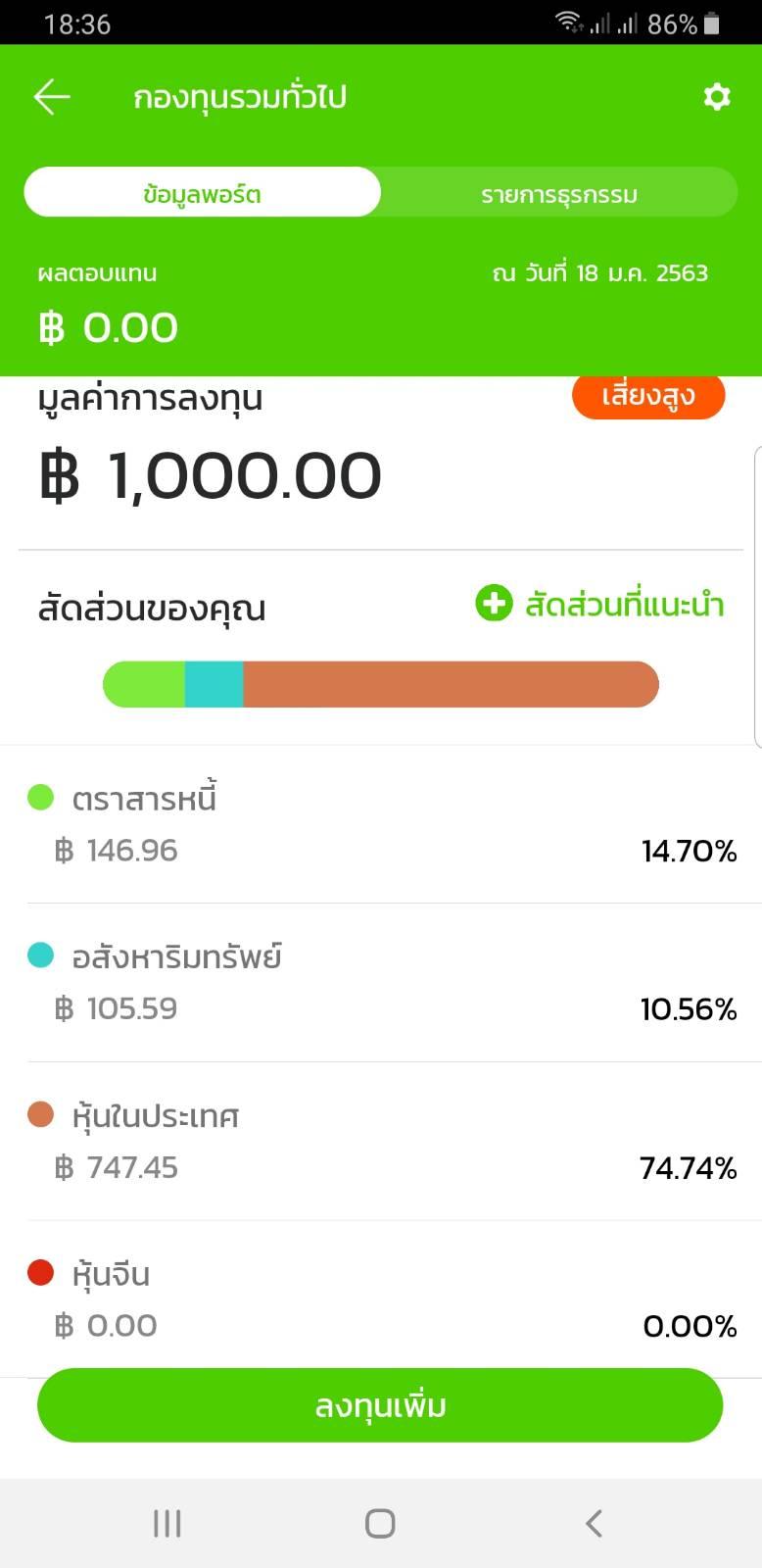
Task: Open the ตราสารหนี้ allocation row
Action: pos(381,825)
